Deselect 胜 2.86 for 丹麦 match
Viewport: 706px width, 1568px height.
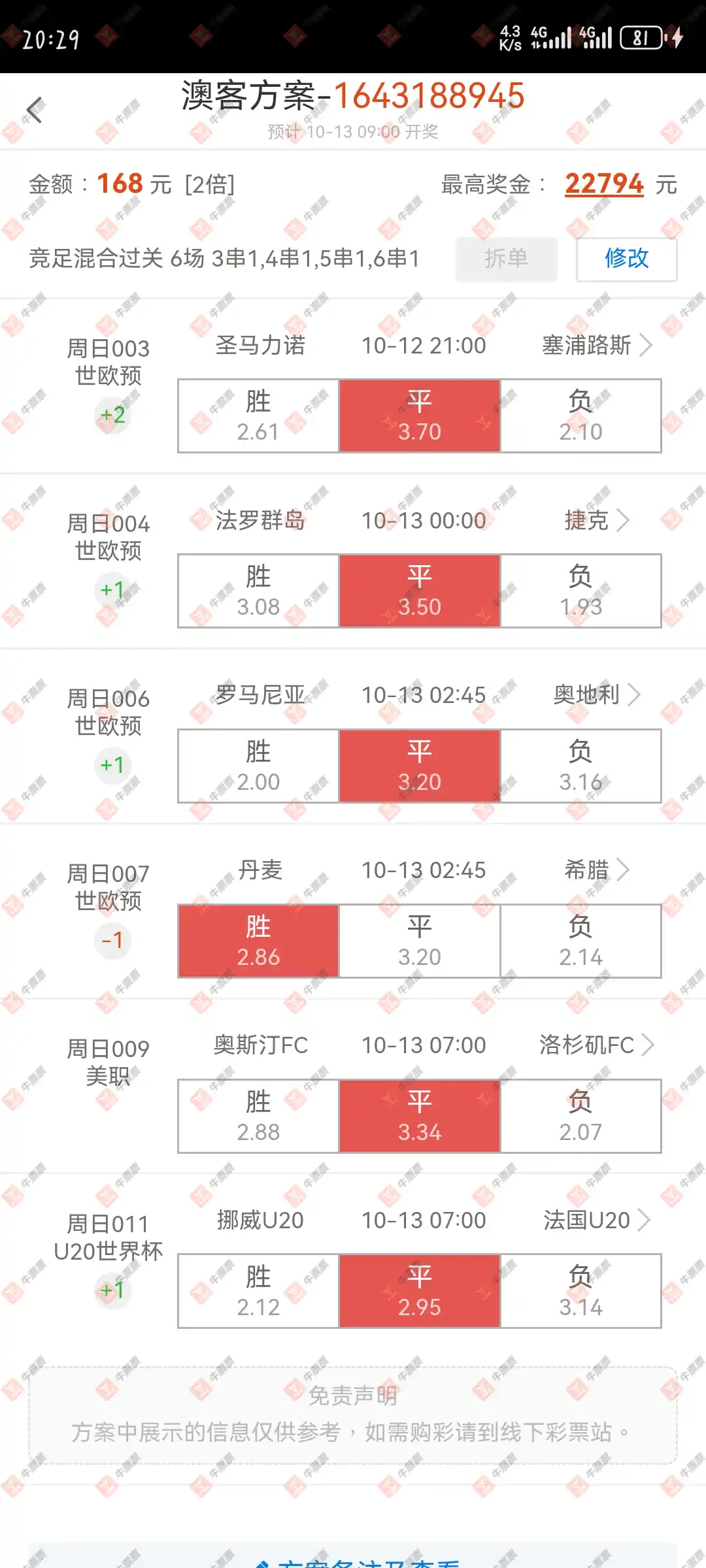[x=258, y=941]
